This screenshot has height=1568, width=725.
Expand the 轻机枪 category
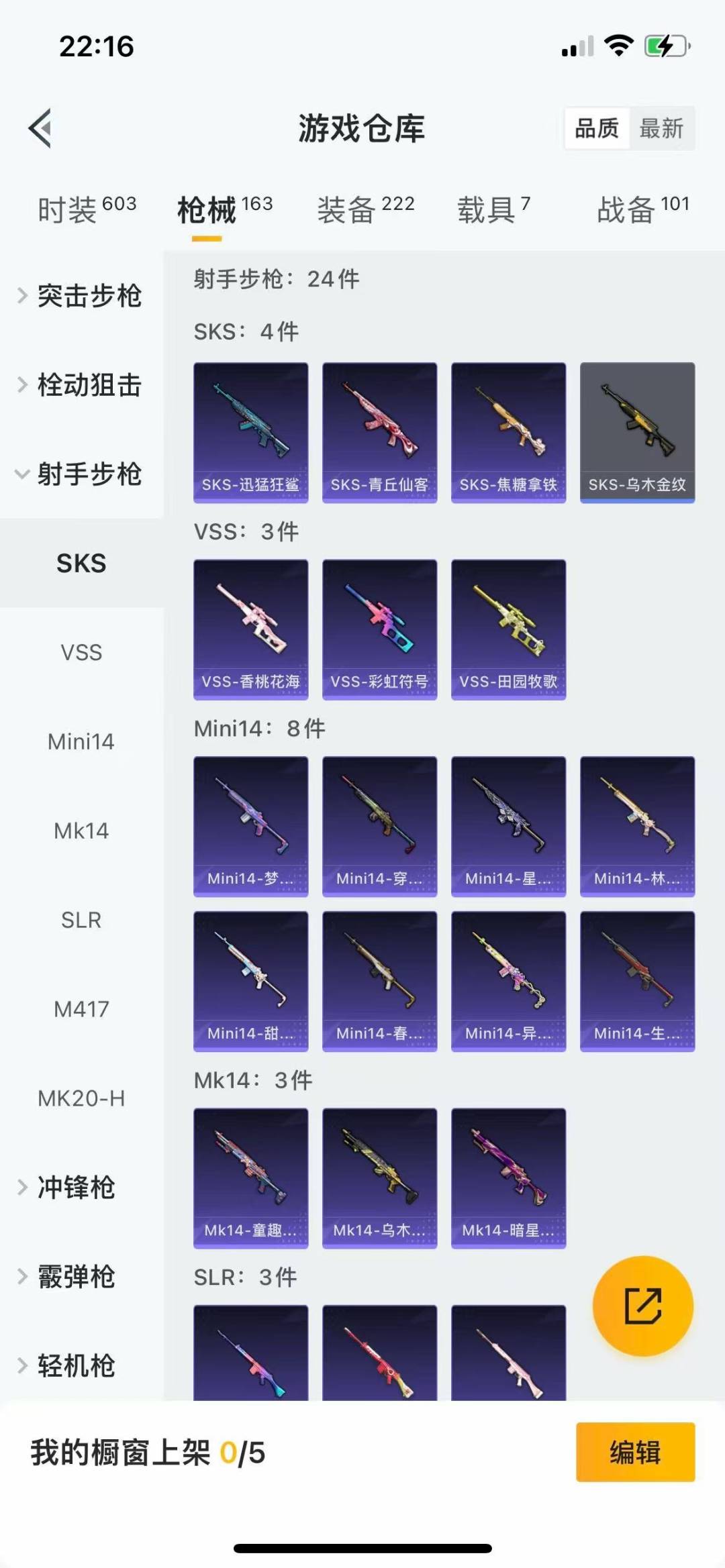(81, 1366)
